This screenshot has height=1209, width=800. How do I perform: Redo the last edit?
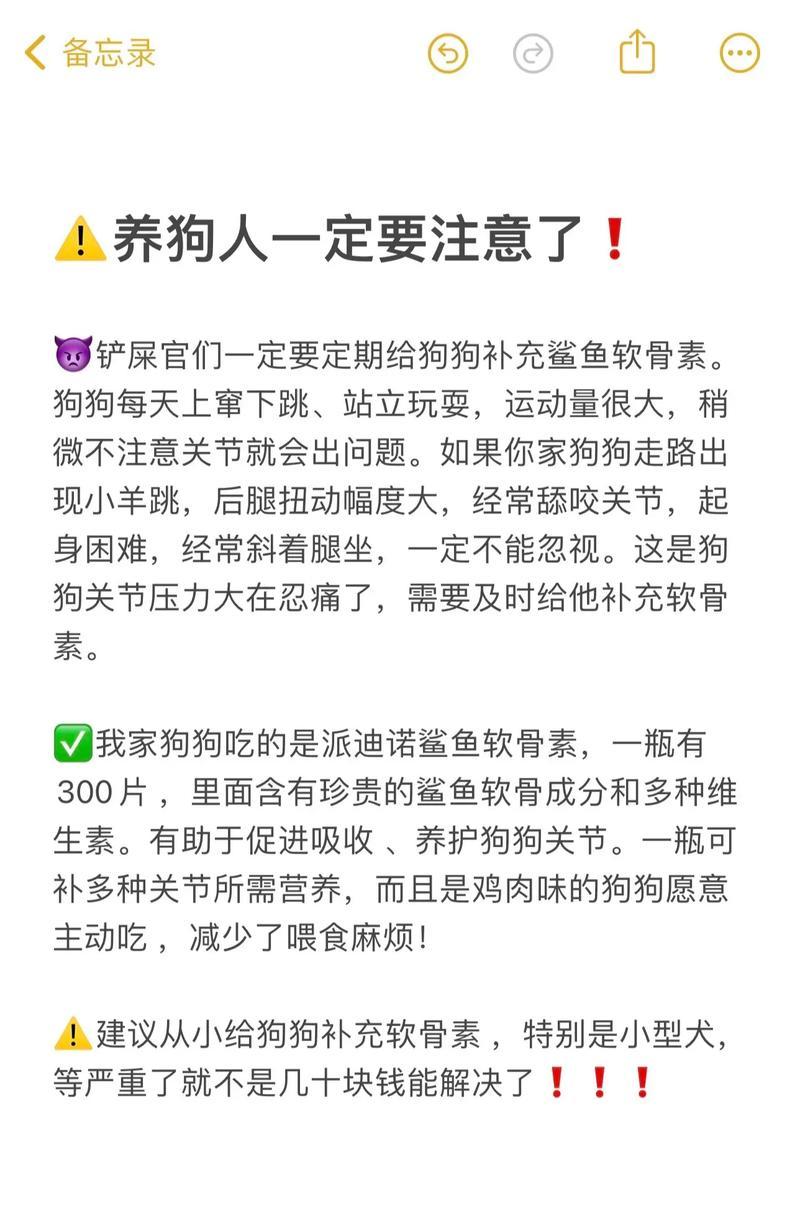click(533, 53)
